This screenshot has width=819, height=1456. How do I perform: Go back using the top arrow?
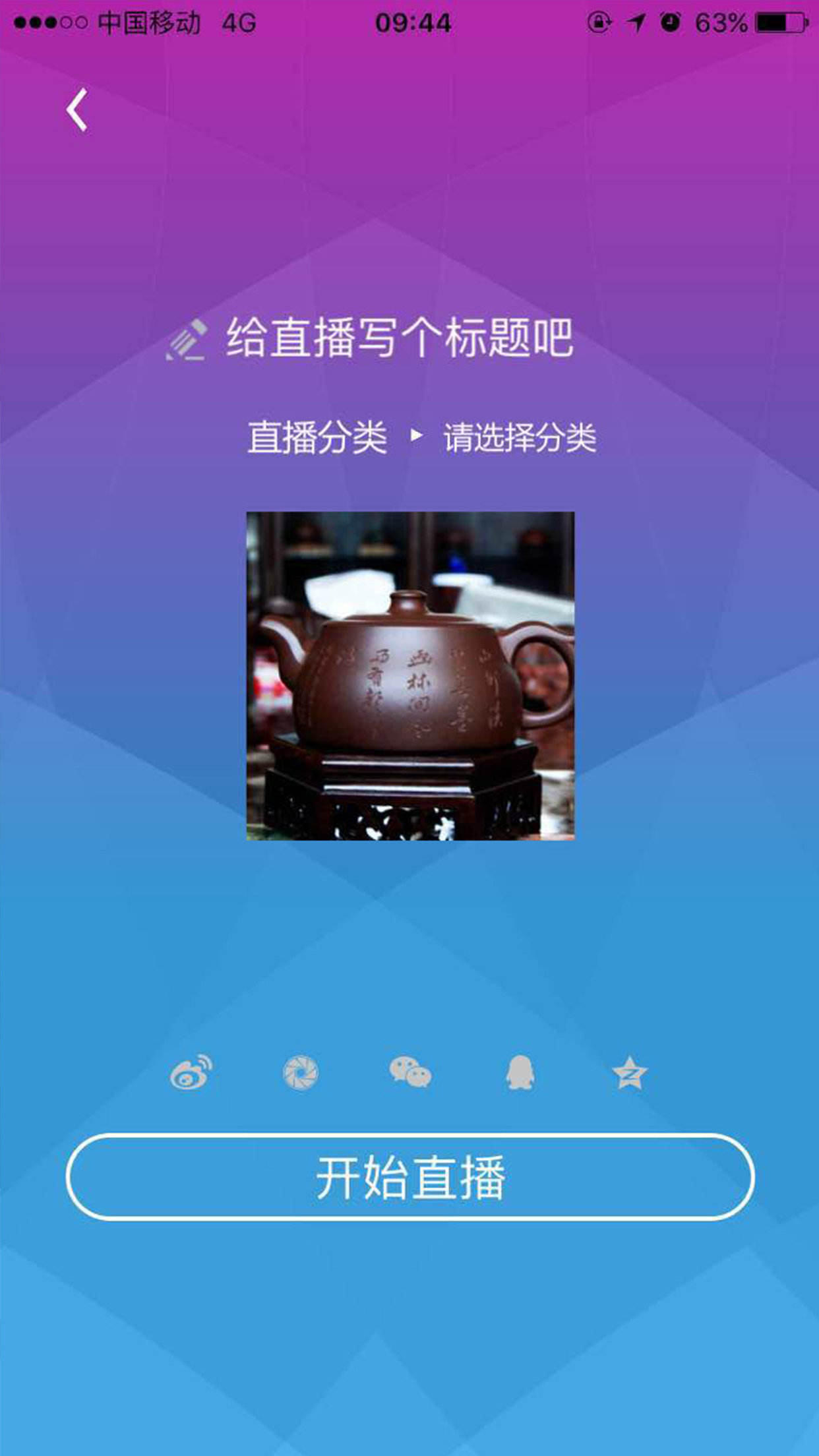[76, 110]
